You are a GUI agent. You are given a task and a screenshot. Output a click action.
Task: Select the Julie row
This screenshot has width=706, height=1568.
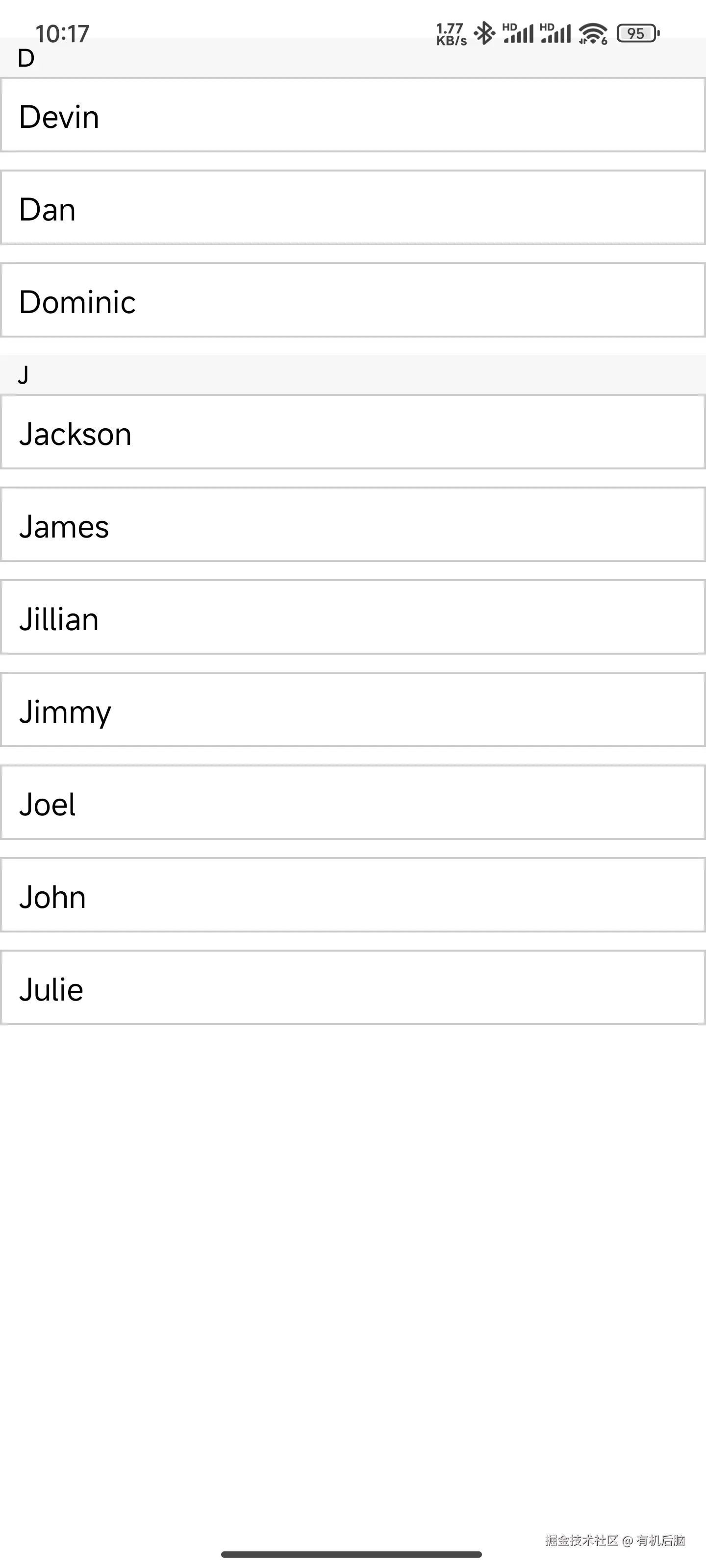(353, 988)
